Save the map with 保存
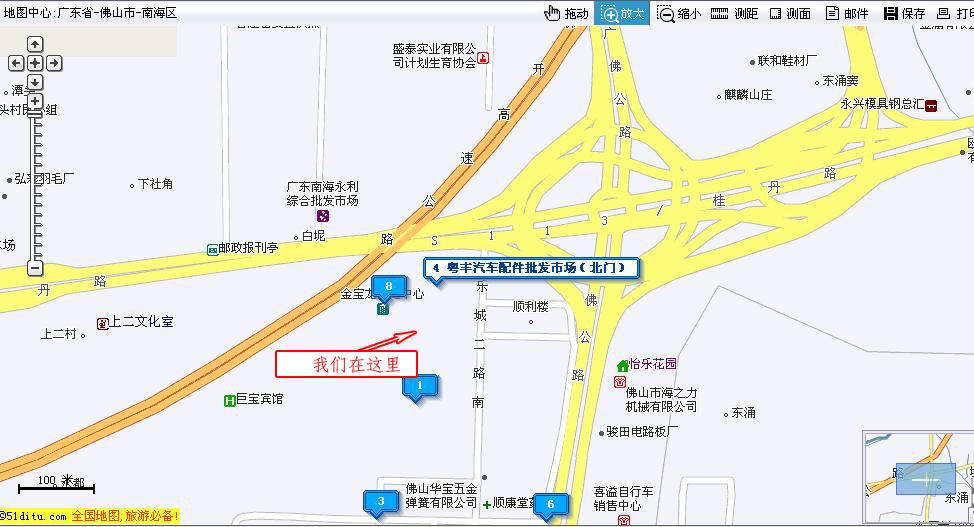The height and width of the screenshot is (527, 974). 904,13
